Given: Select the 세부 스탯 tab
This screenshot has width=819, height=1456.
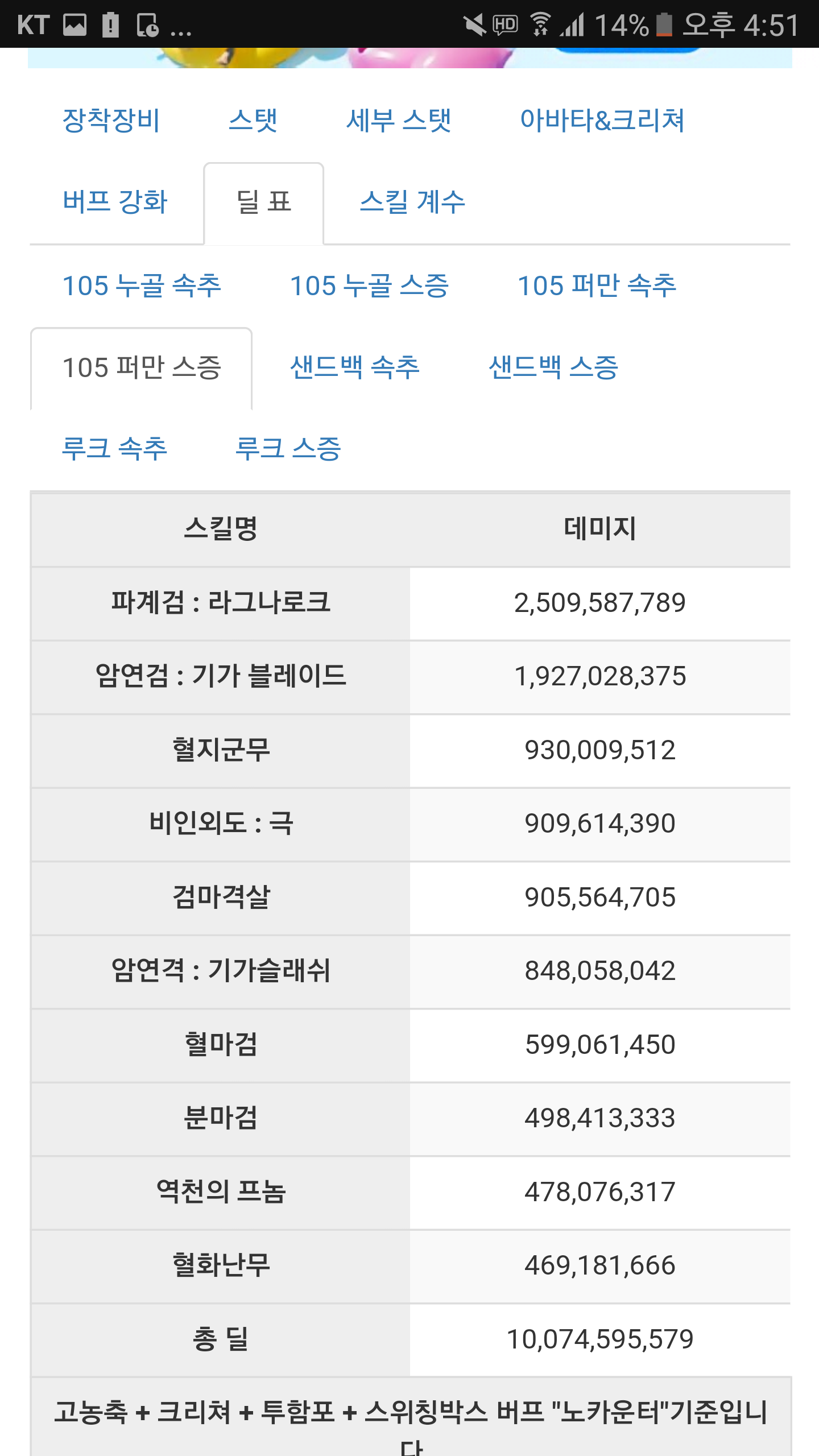Looking at the screenshot, I should click(x=399, y=121).
